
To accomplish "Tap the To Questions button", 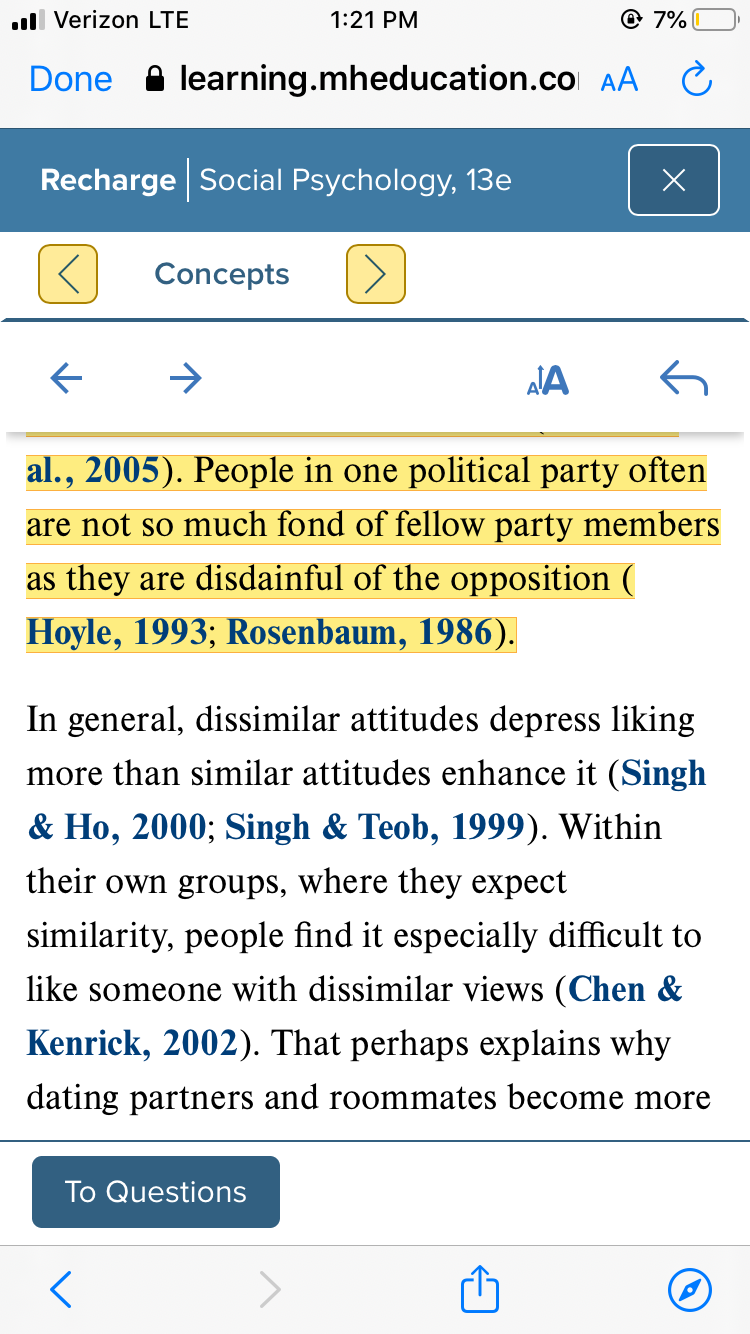I will 156,1192.
